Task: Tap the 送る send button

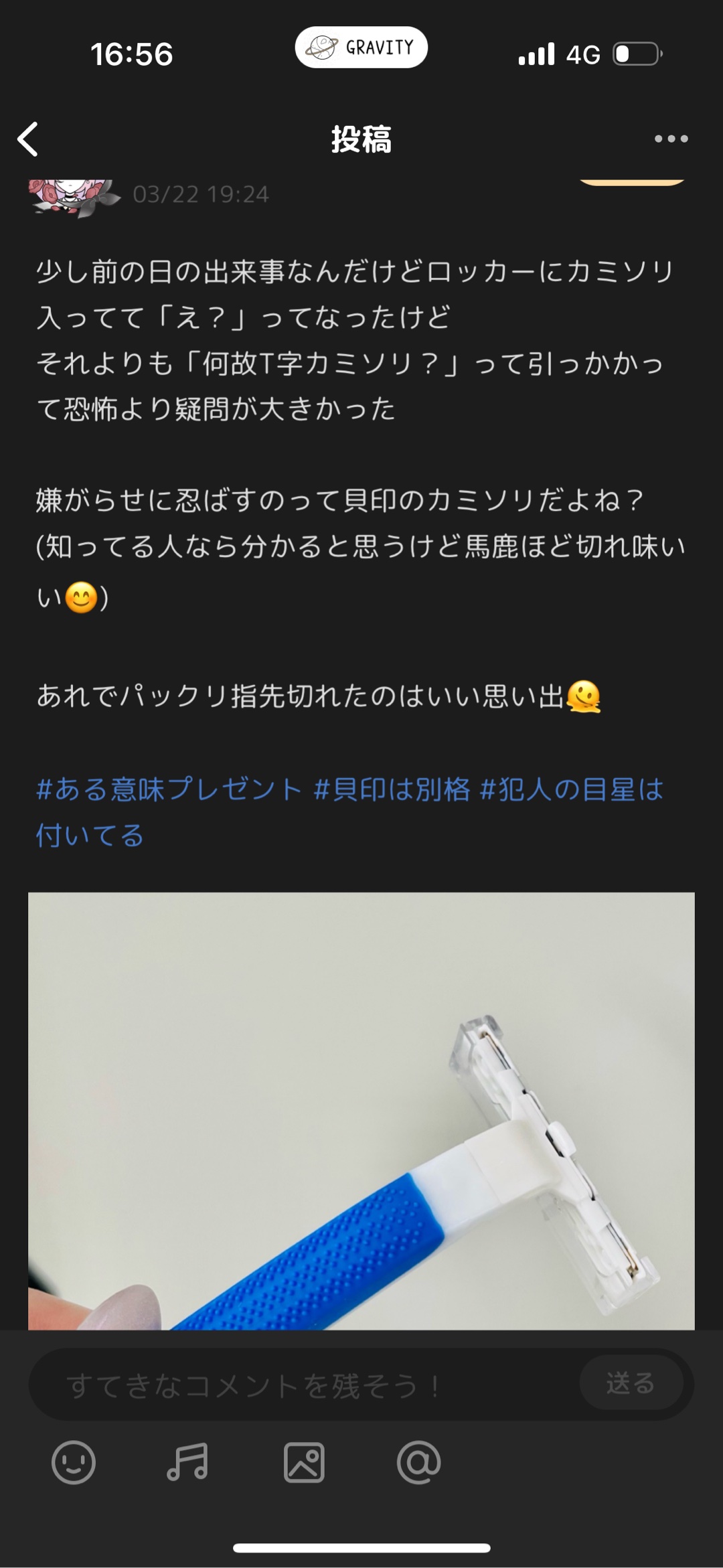Action: click(631, 1383)
